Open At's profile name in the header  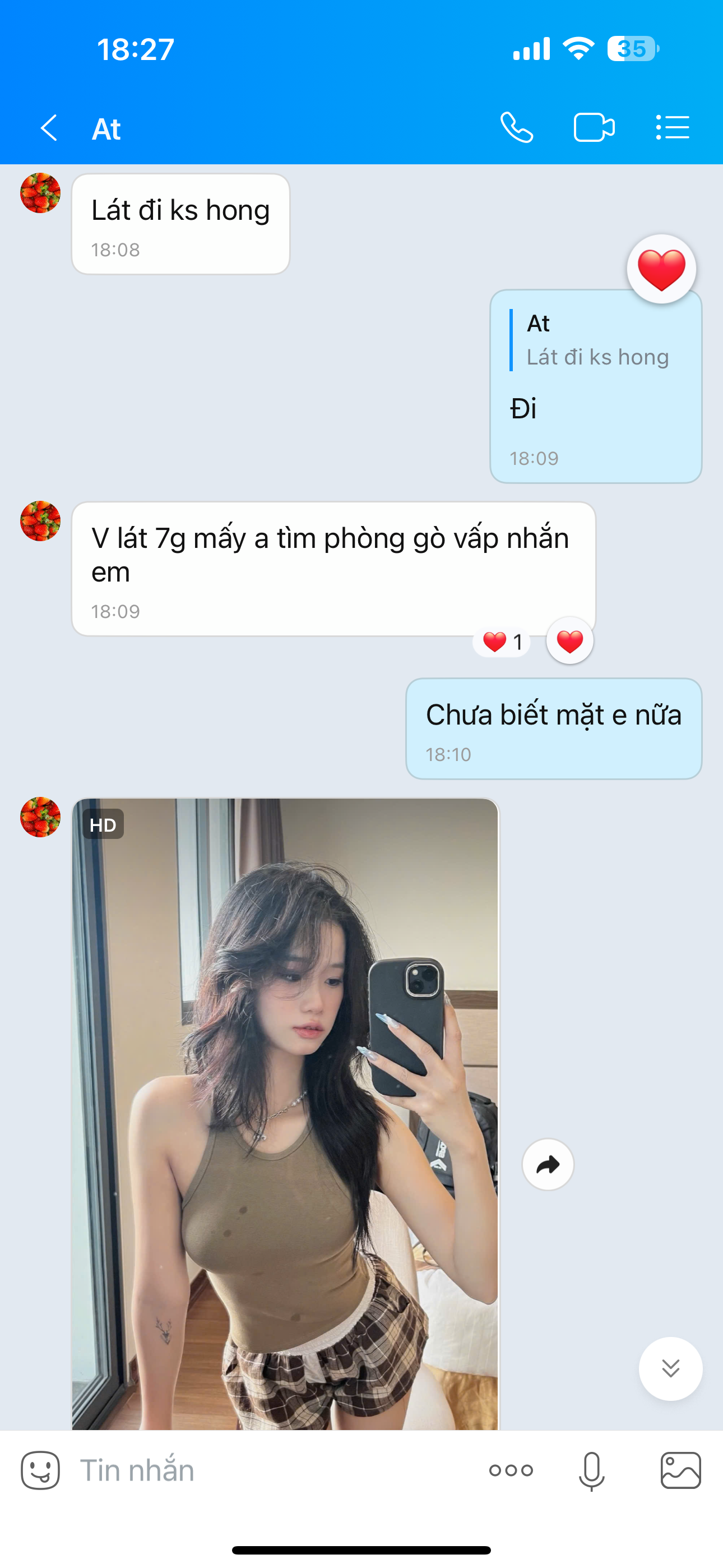(x=106, y=129)
